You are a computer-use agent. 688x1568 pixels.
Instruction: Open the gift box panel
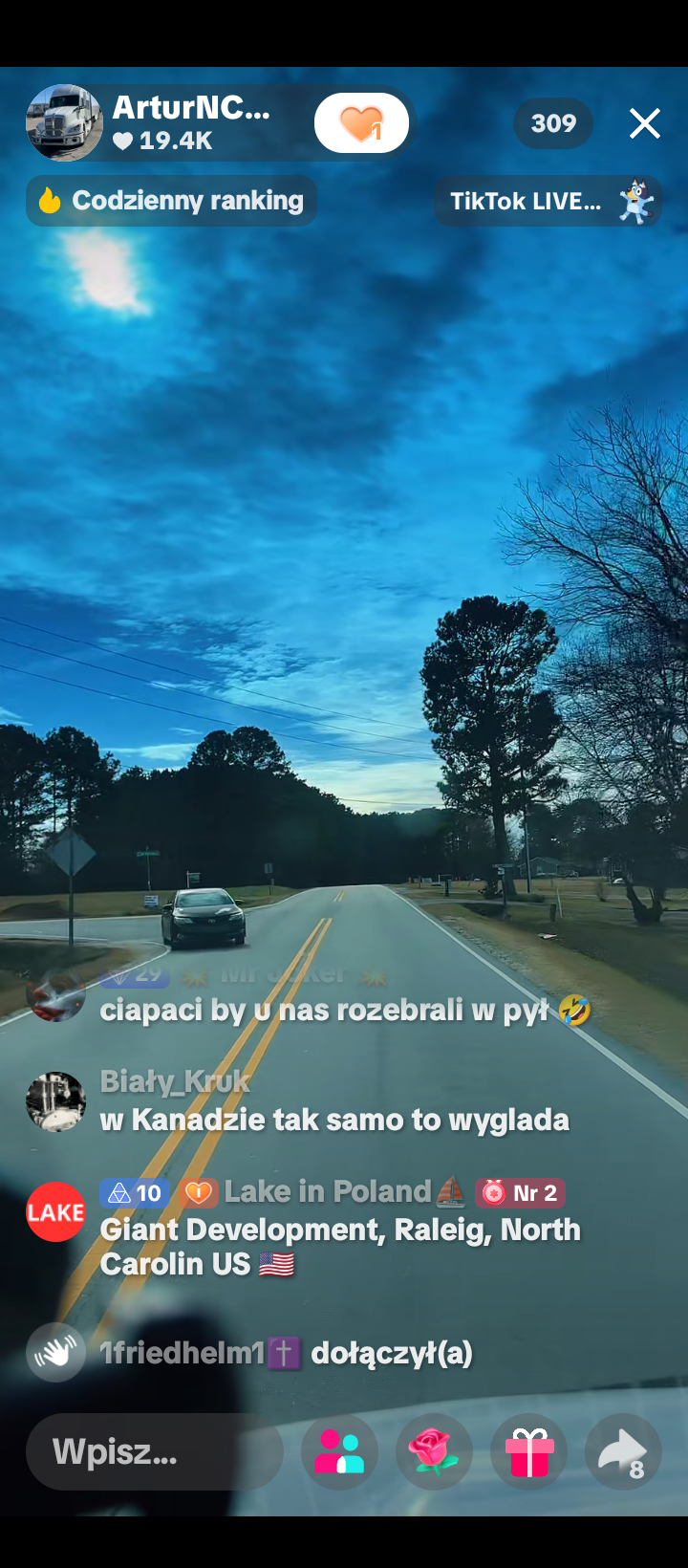point(528,1451)
